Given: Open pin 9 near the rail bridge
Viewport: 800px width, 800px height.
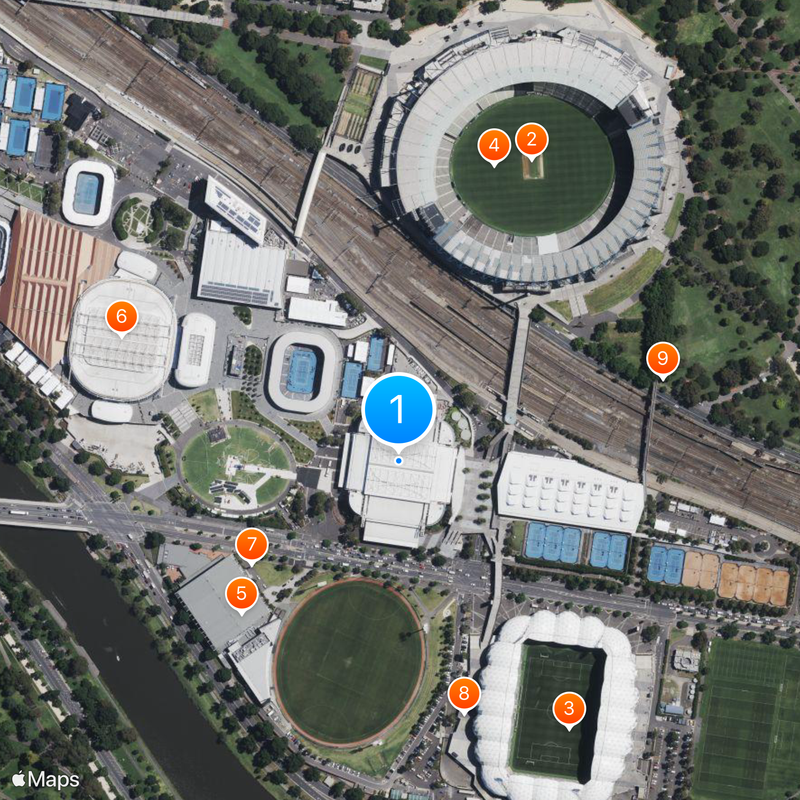Looking at the screenshot, I should 662,357.
